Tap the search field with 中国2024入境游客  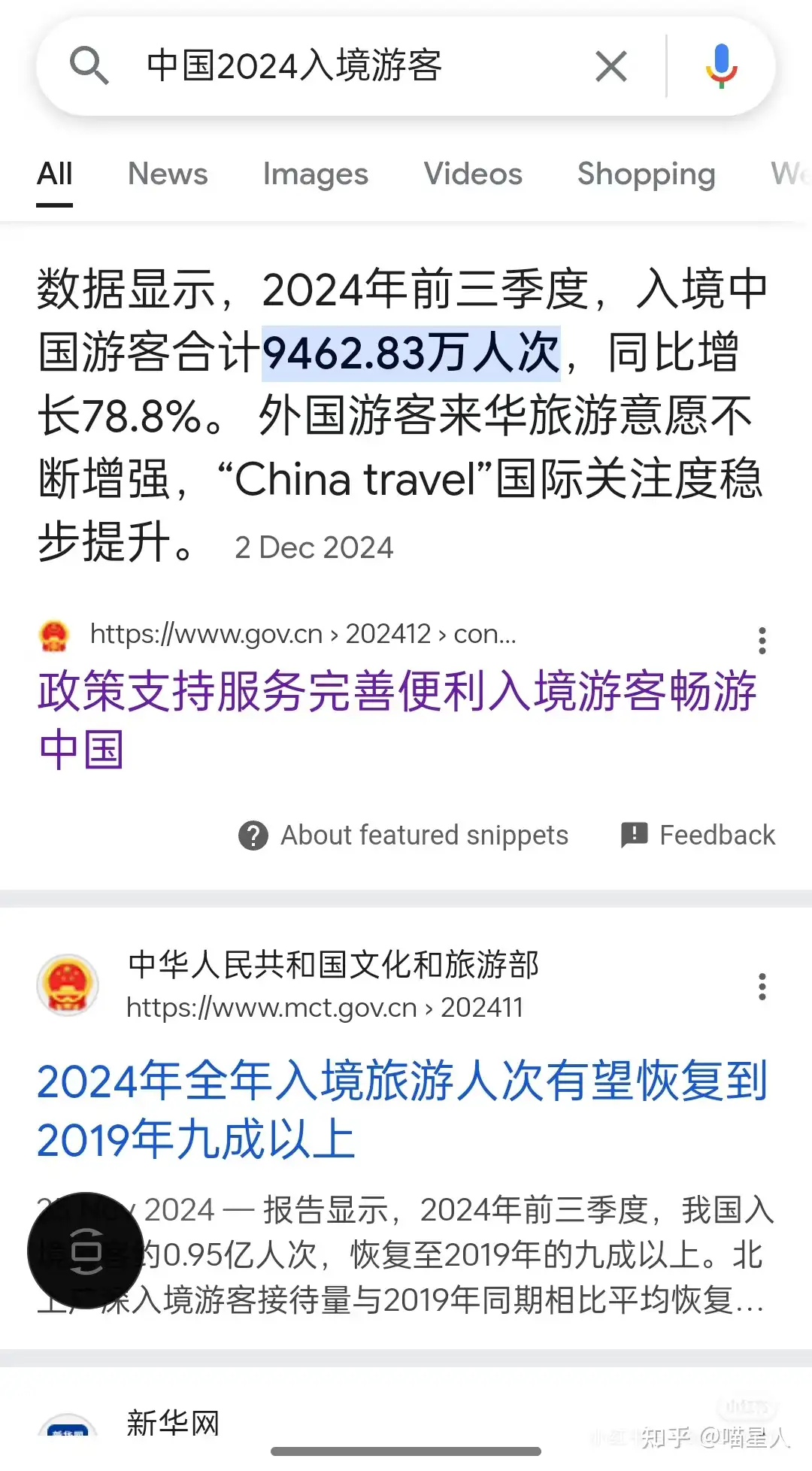click(x=338, y=66)
